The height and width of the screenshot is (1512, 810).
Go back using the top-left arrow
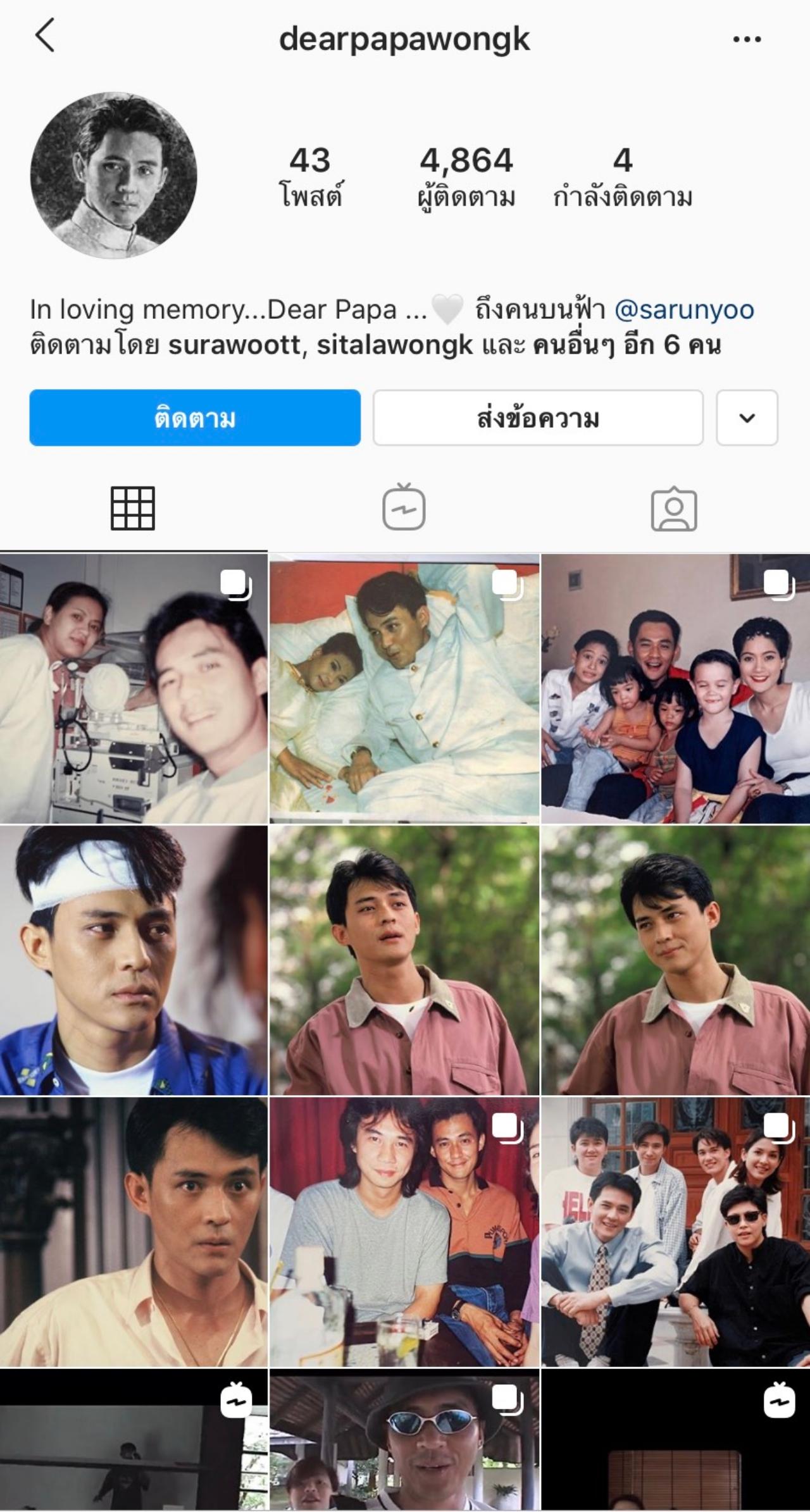coord(46,36)
